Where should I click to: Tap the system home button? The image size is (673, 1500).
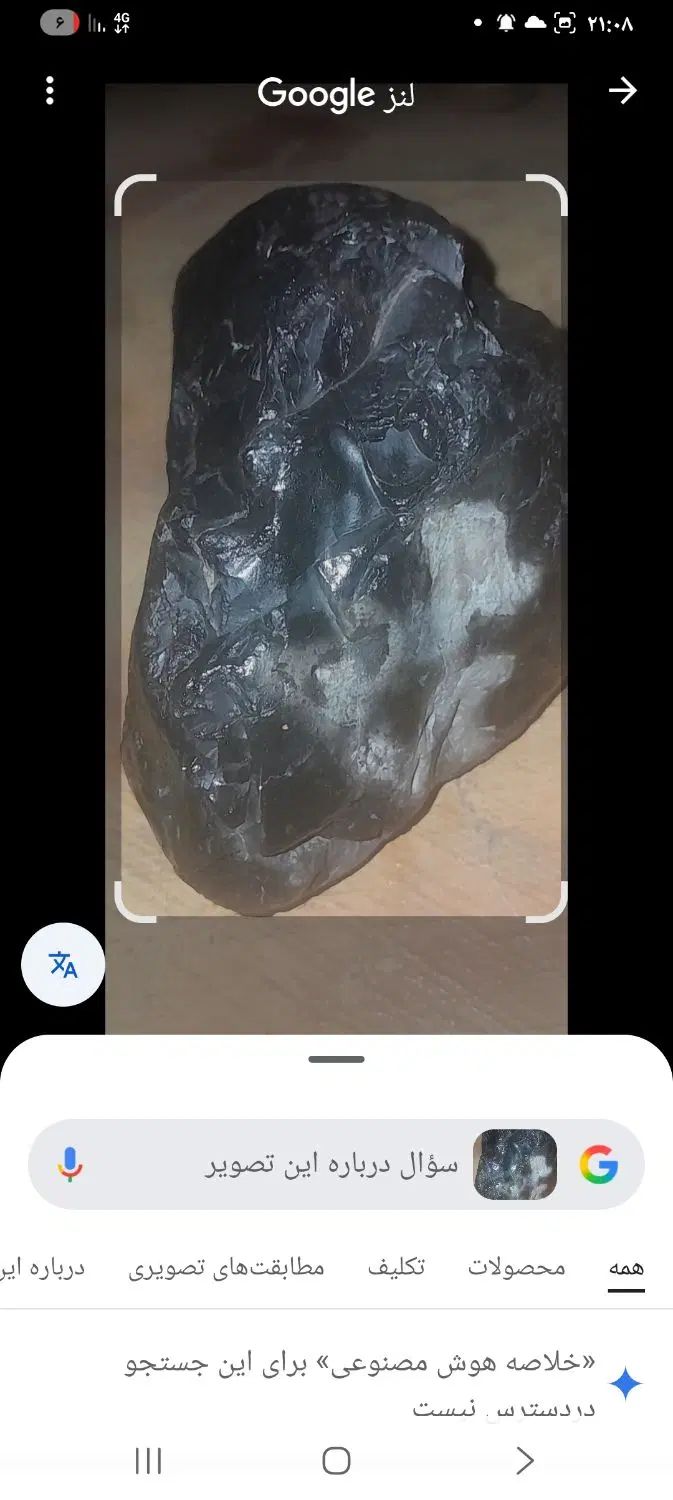click(x=336, y=1461)
